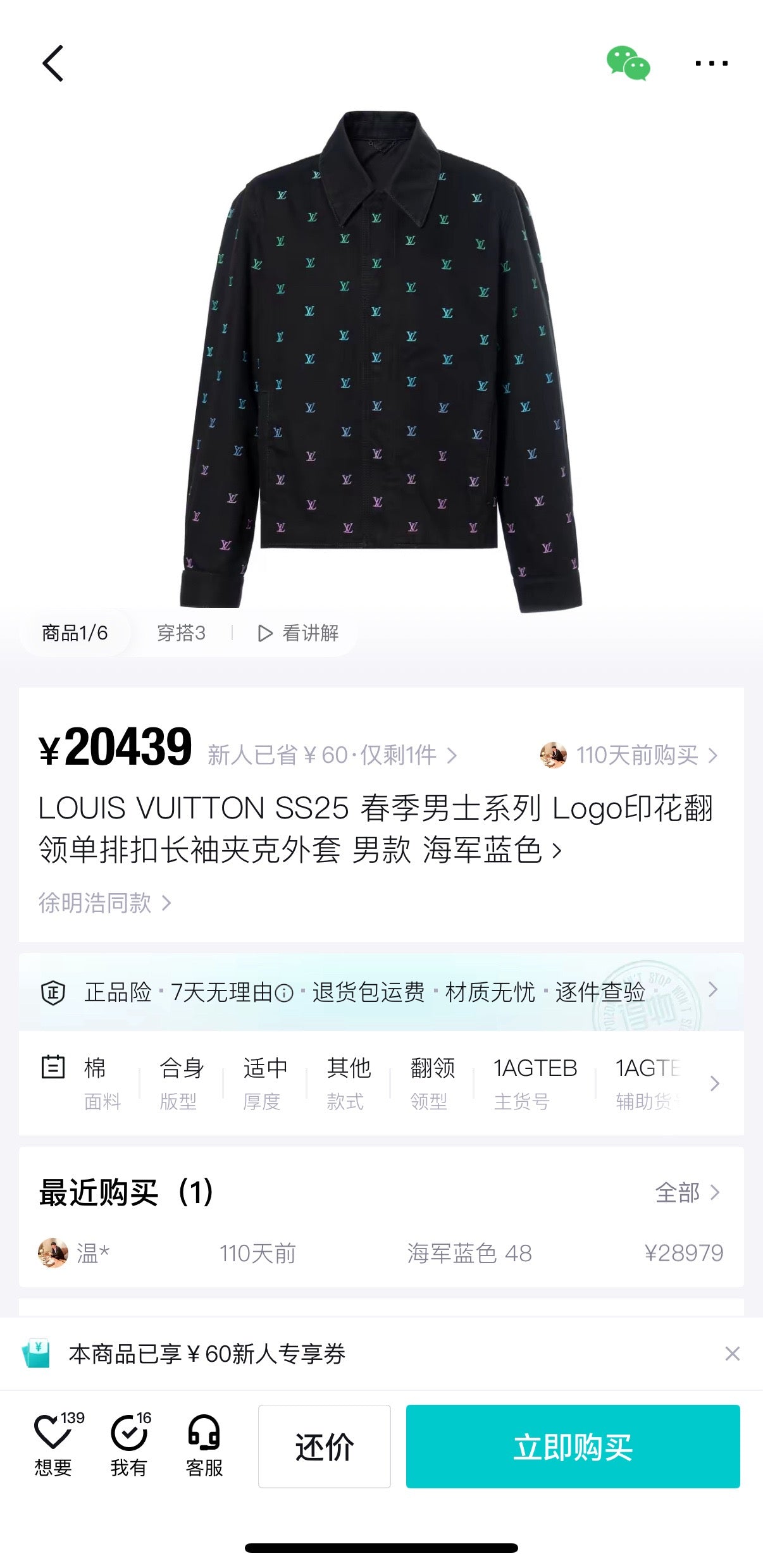Expand the full product title
This screenshot has width=763, height=1568.
[x=557, y=851]
